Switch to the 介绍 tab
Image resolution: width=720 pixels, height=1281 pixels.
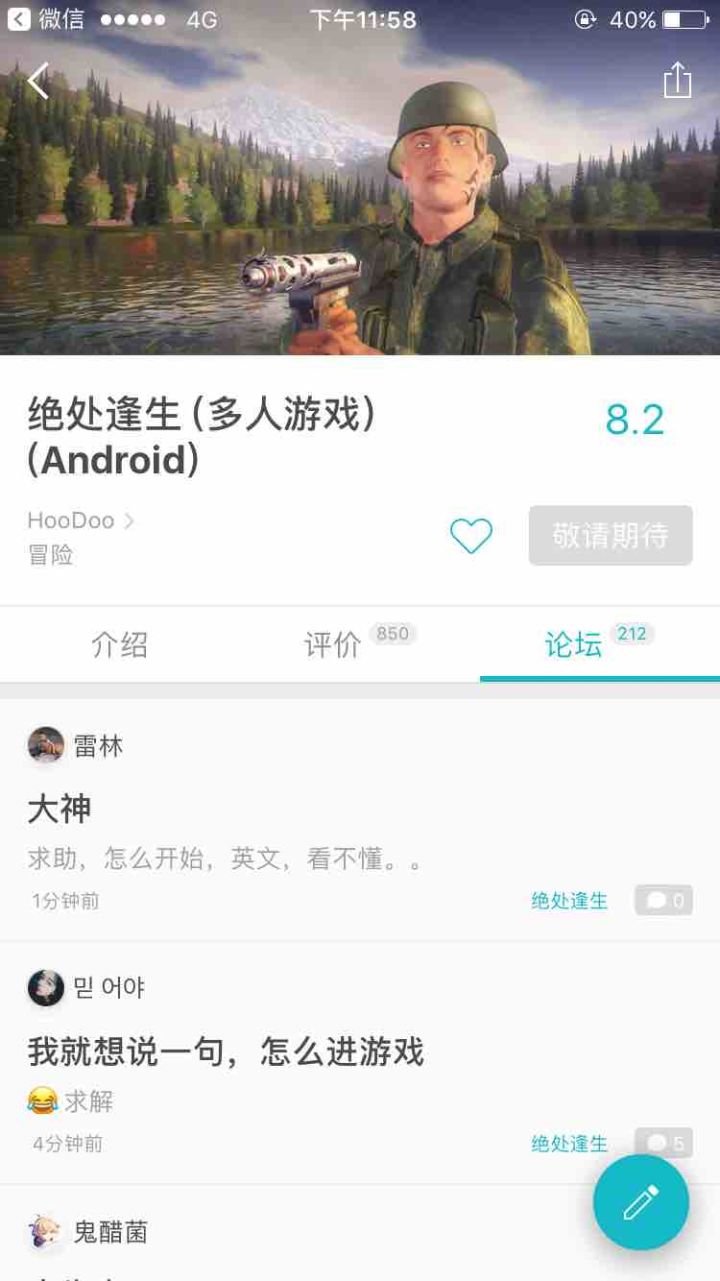pyautogui.click(x=120, y=644)
